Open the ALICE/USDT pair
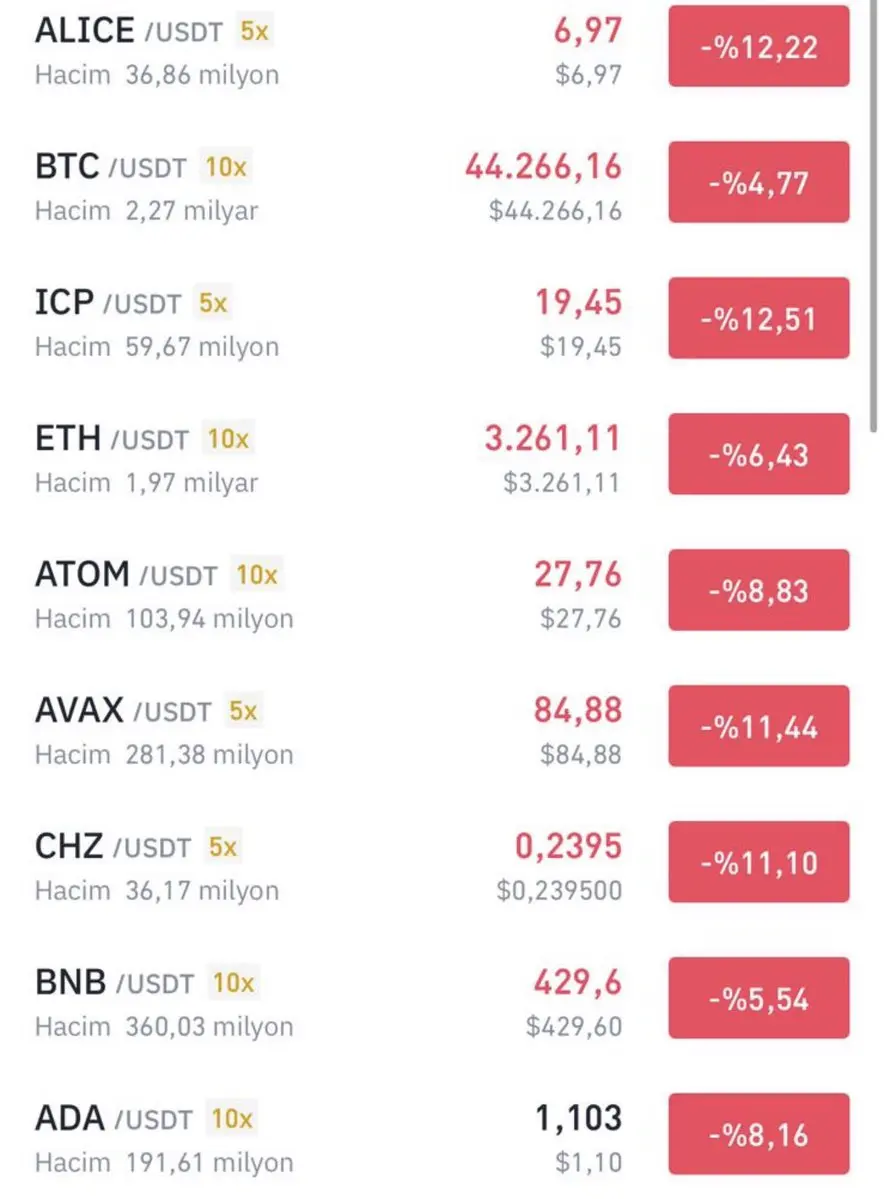This screenshot has width=884, height=1199. (x=85, y=31)
